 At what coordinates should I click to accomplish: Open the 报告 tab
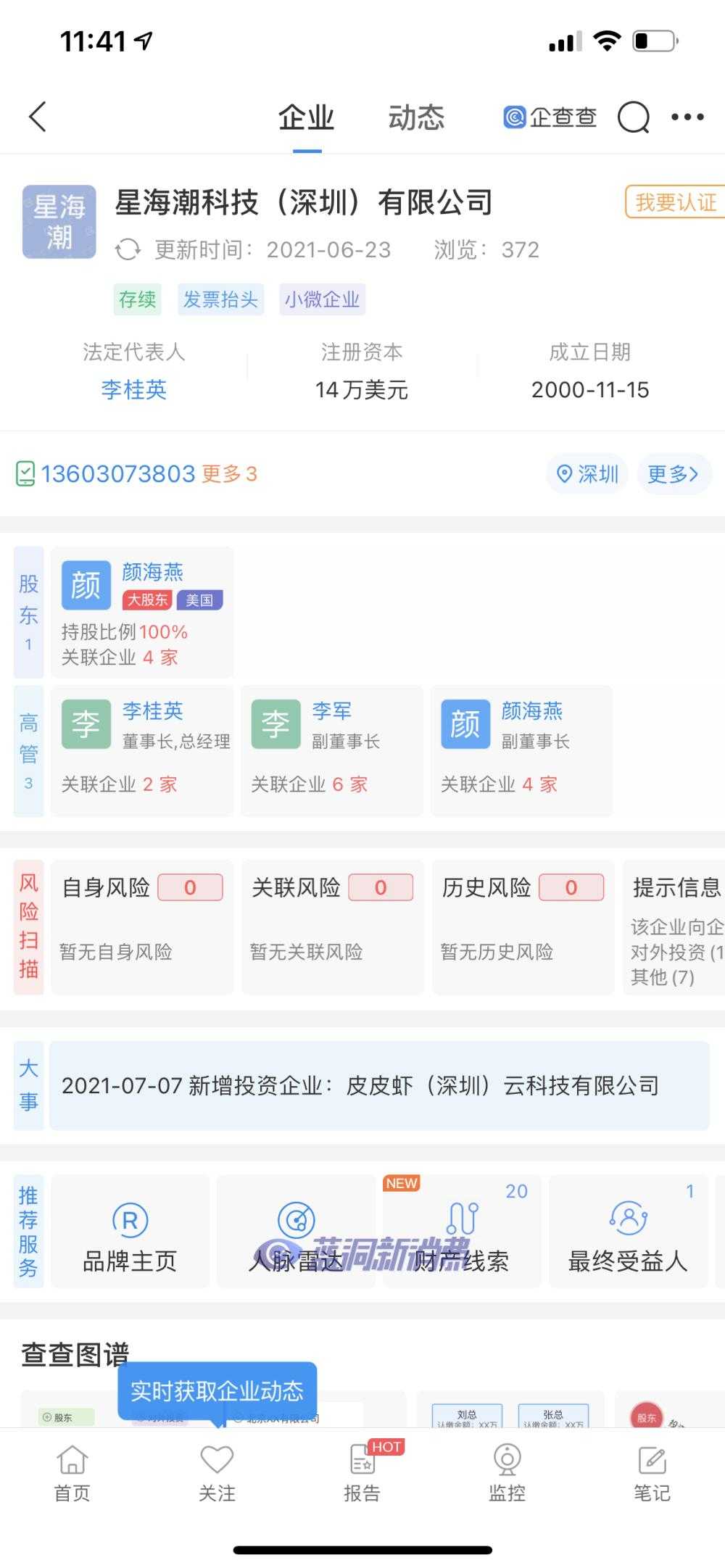(362, 1472)
